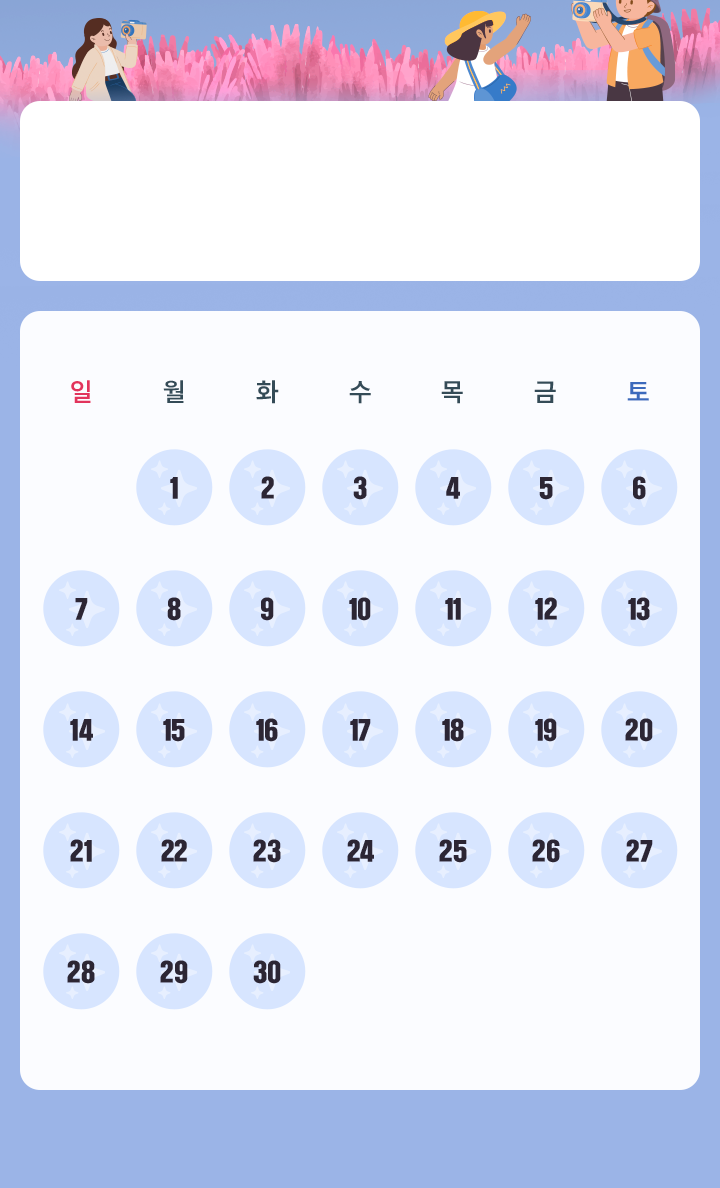Tap the day 6 stamp circle
720x1188 pixels.
coord(639,487)
